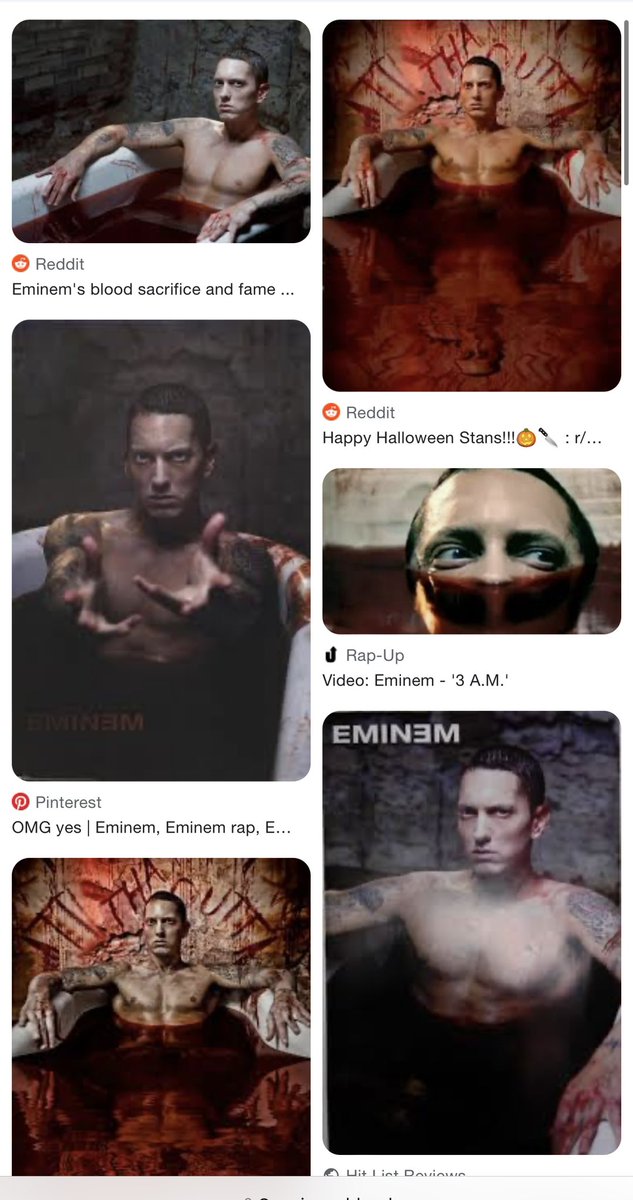Open the Hit List Reviews Eminem image
Screen dimensions: 633x1200
point(471,932)
